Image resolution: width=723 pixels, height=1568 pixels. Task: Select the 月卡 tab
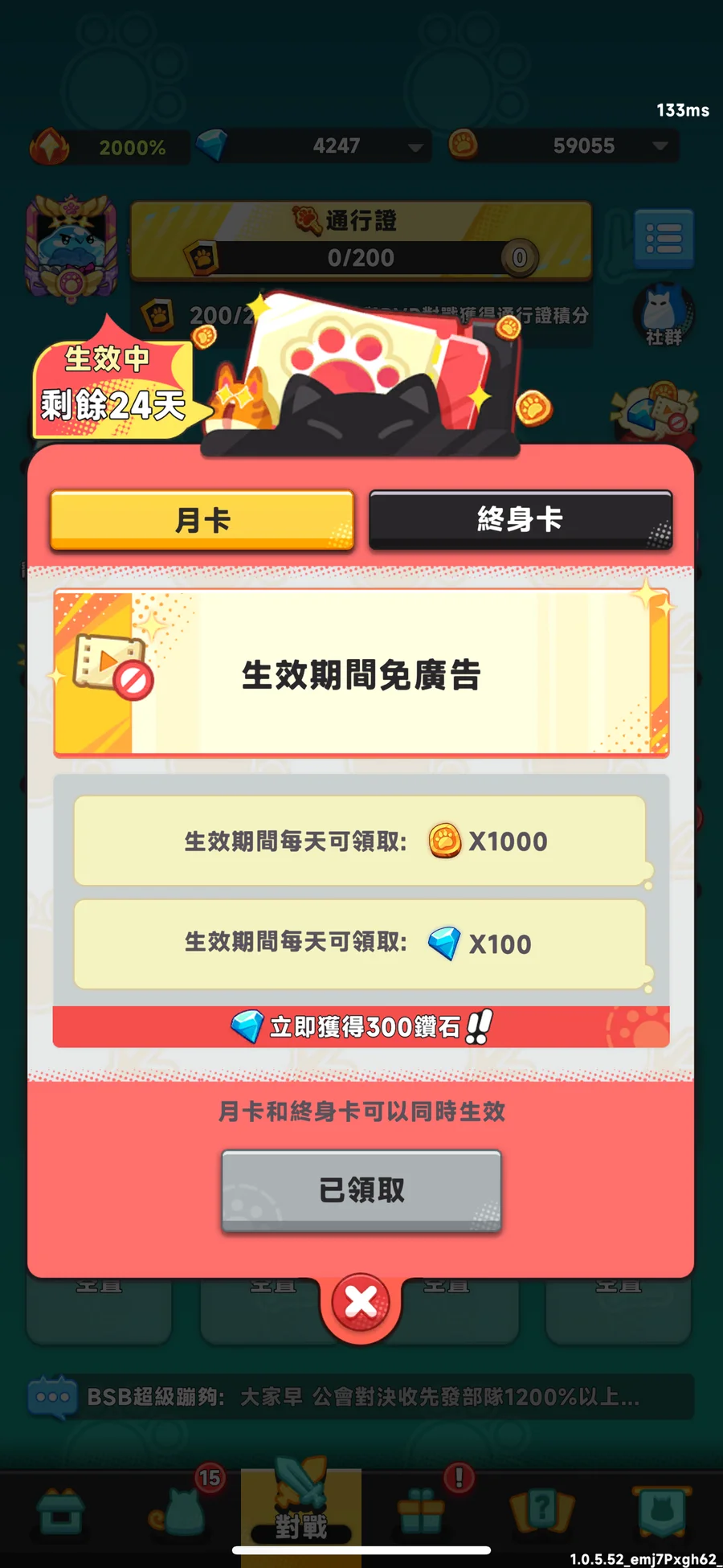pyautogui.click(x=202, y=520)
